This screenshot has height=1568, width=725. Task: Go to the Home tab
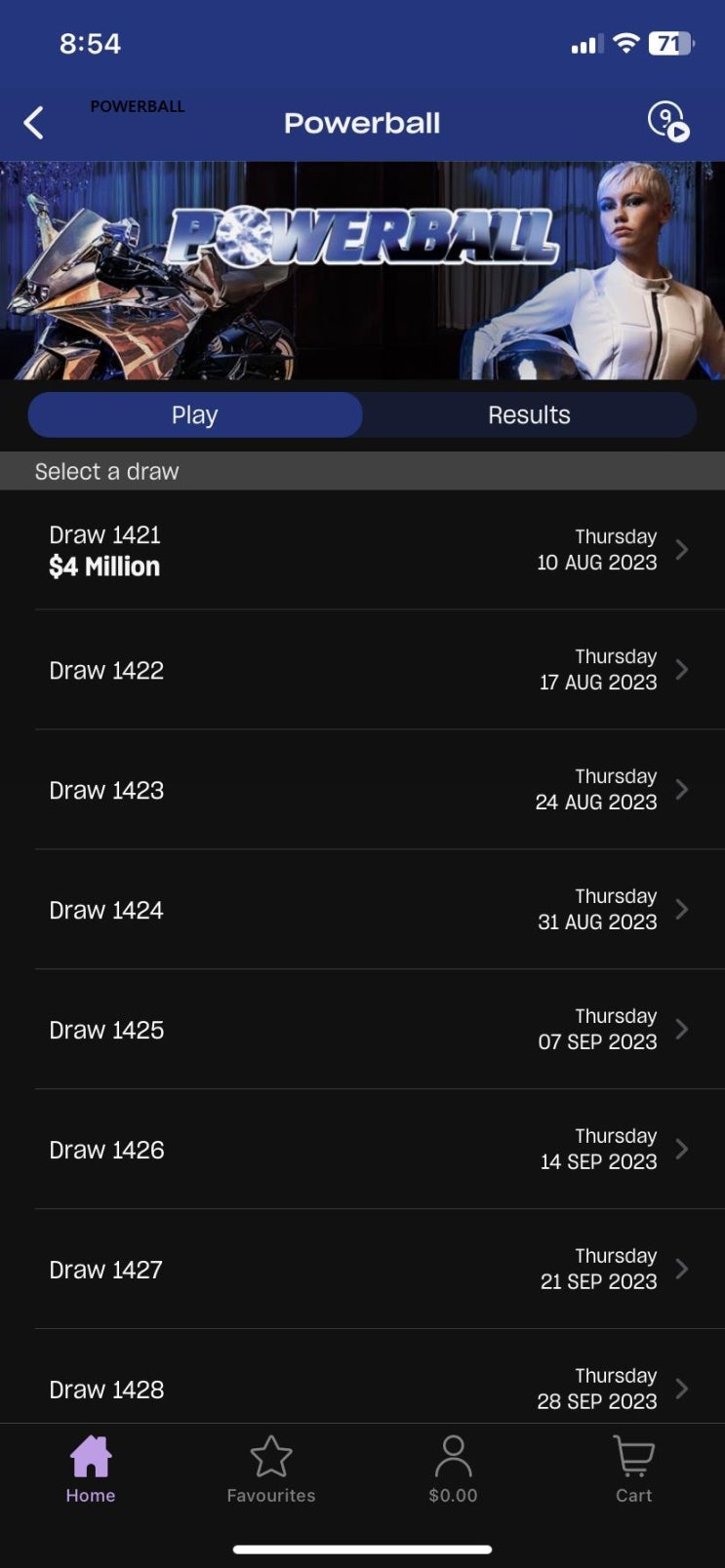click(x=91, y=1470)
